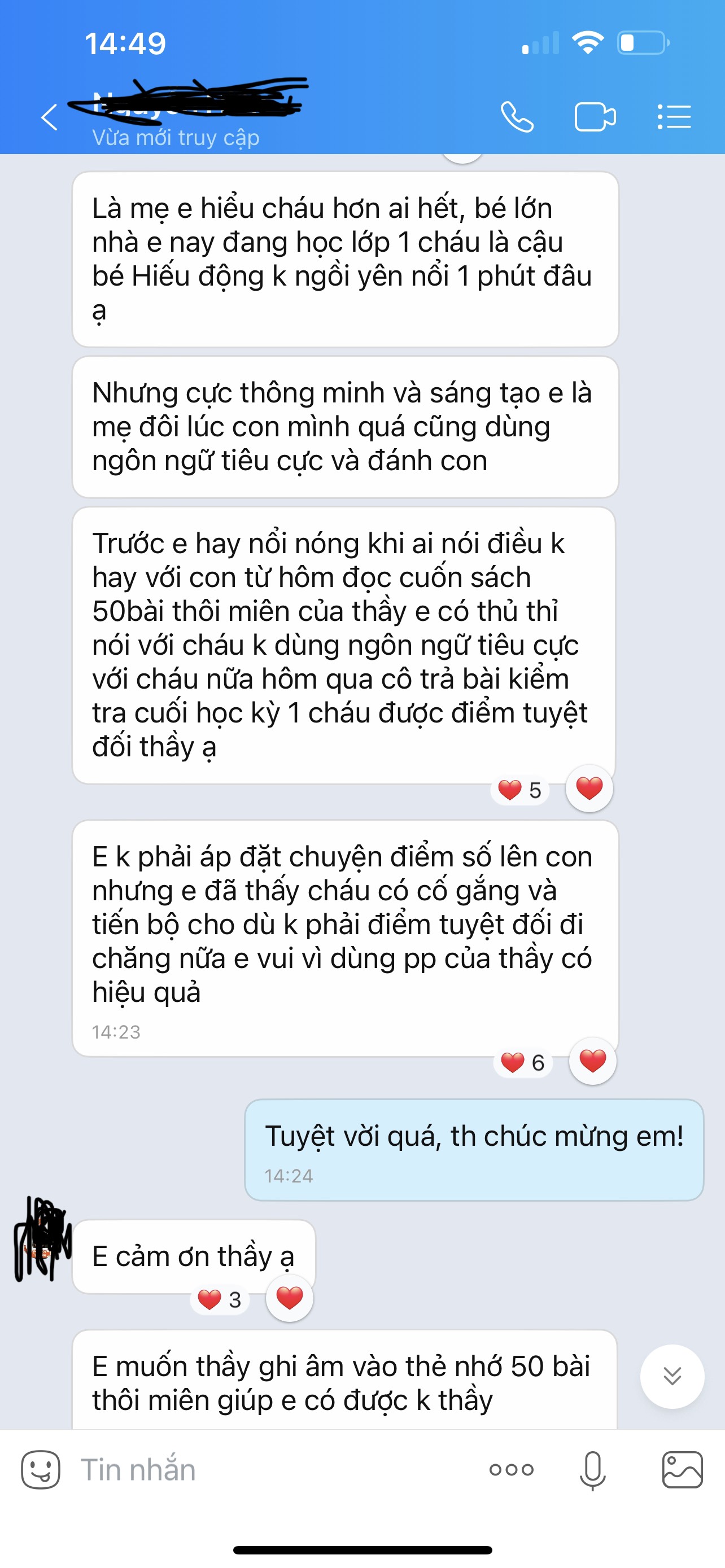Heart the message ending 'hiệu quả'
The height and width of the screenshot is (1568, 725).
click(x=592, y=1061)
